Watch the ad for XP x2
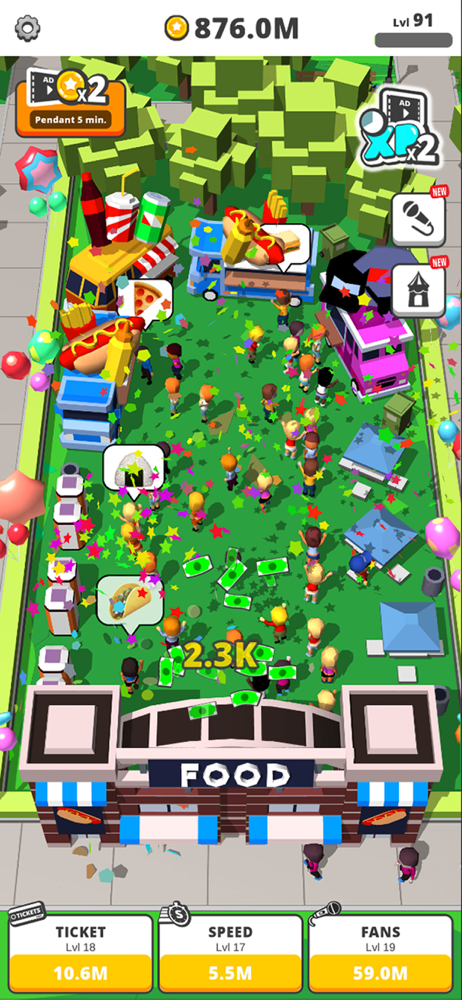 tap(401, 128)
